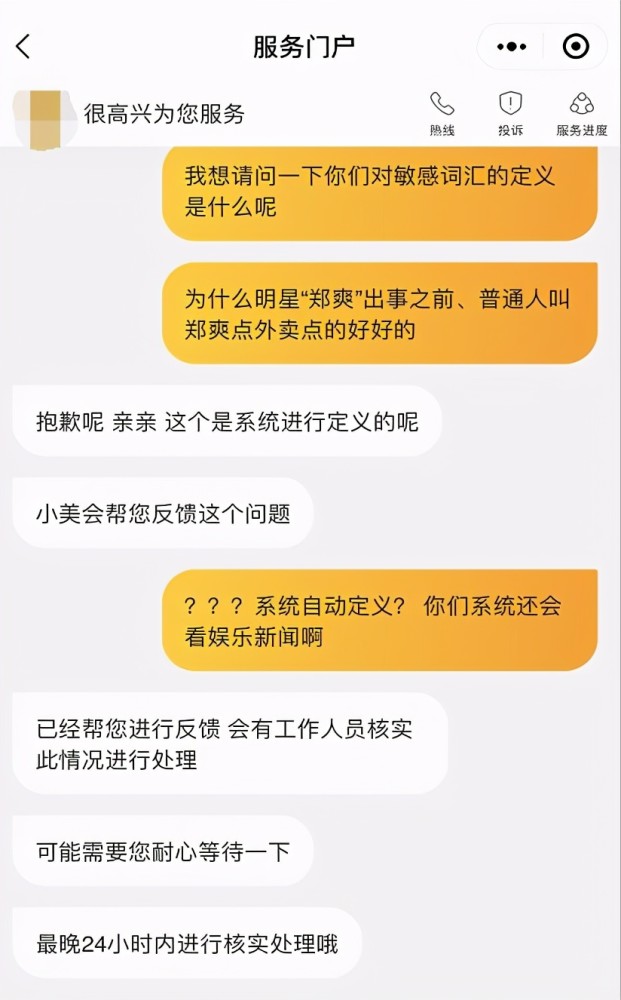
Task: Open 投诉 to file a complaint
Action: pos(511,114)
